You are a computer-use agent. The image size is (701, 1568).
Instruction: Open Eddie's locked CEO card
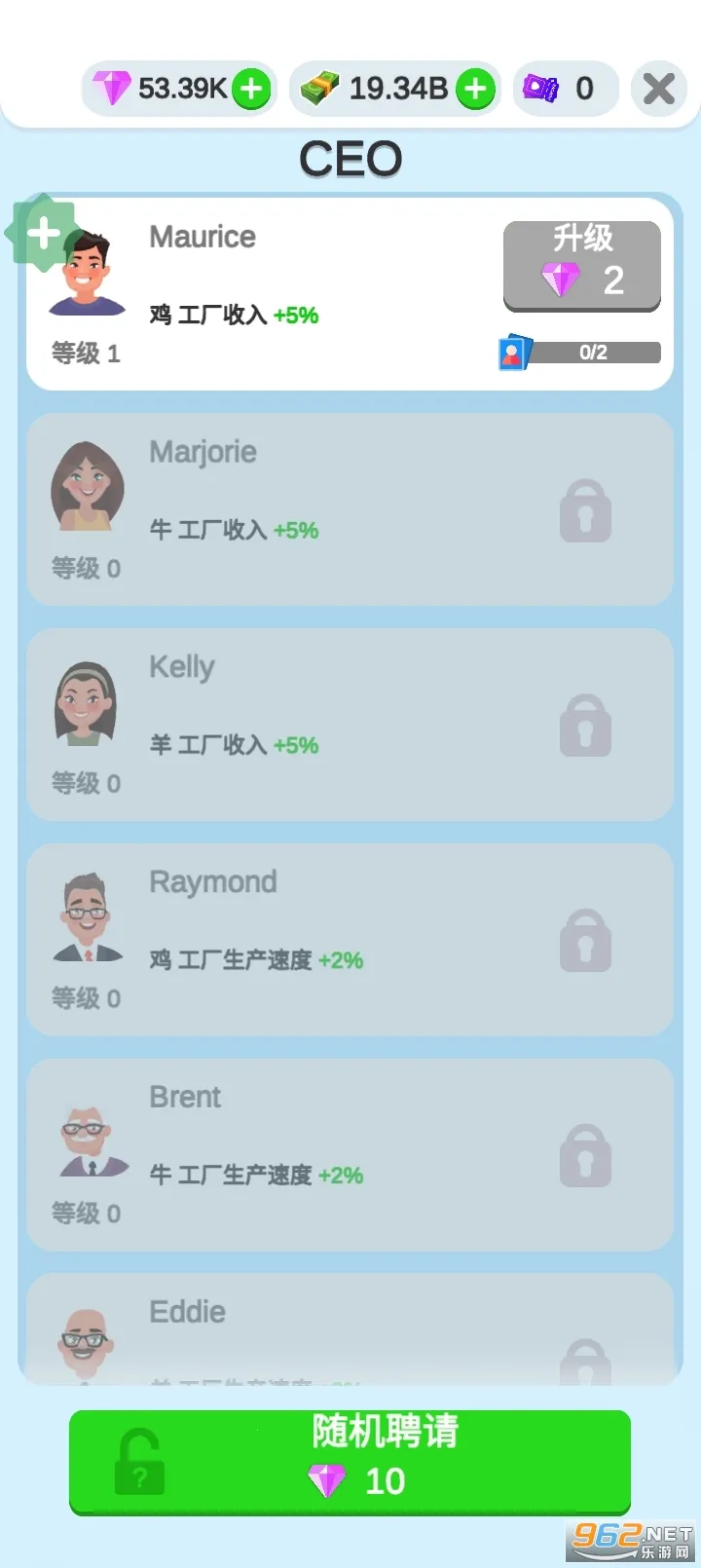pos(350,1330)
